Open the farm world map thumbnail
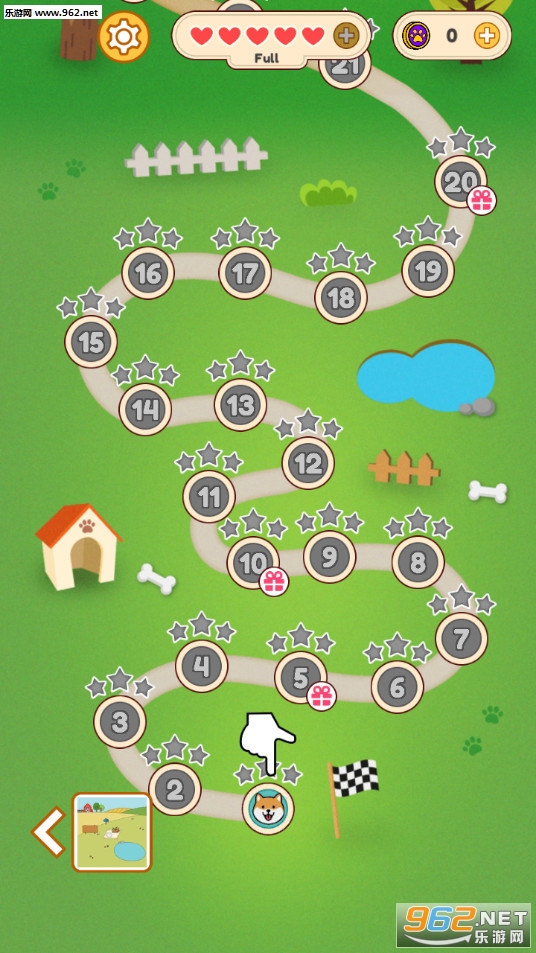This screenshot has width=536, height=953. pos(112,831)
